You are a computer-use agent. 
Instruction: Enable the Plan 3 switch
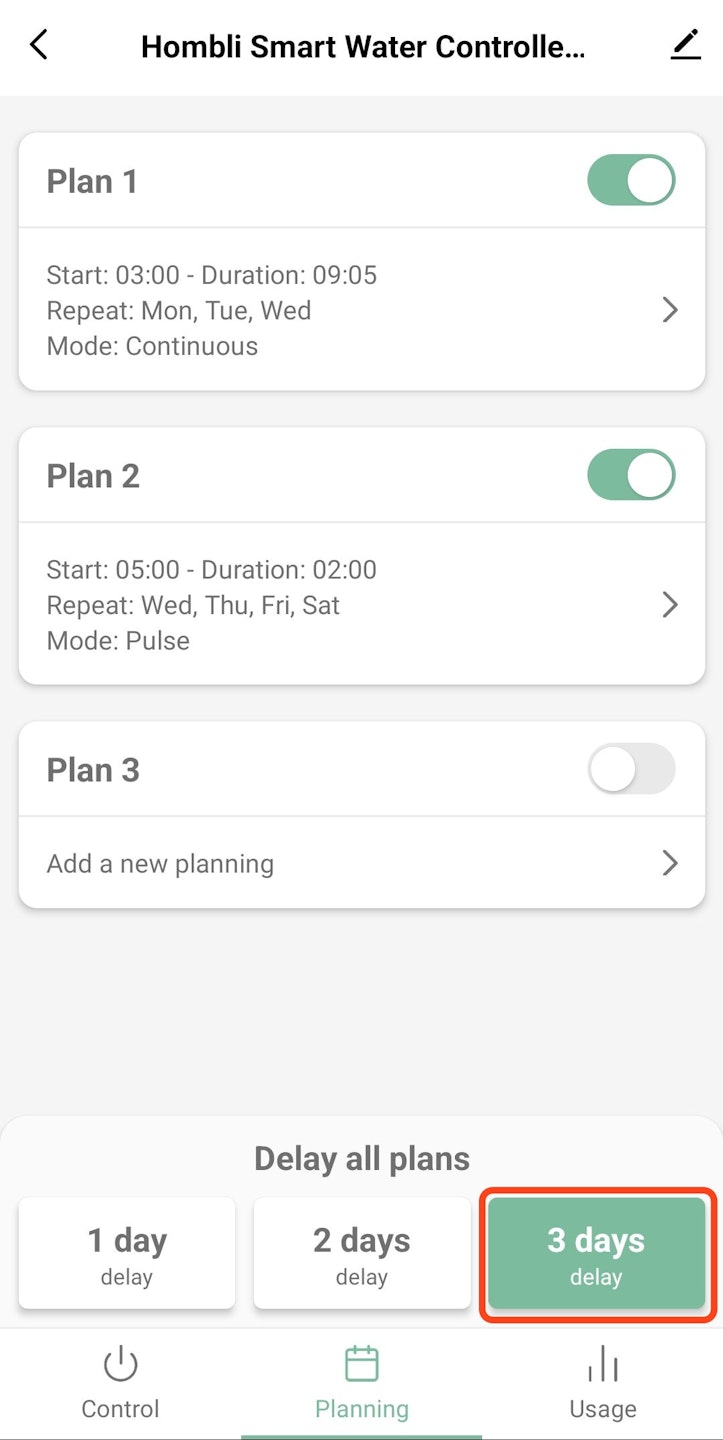[631, 769]
